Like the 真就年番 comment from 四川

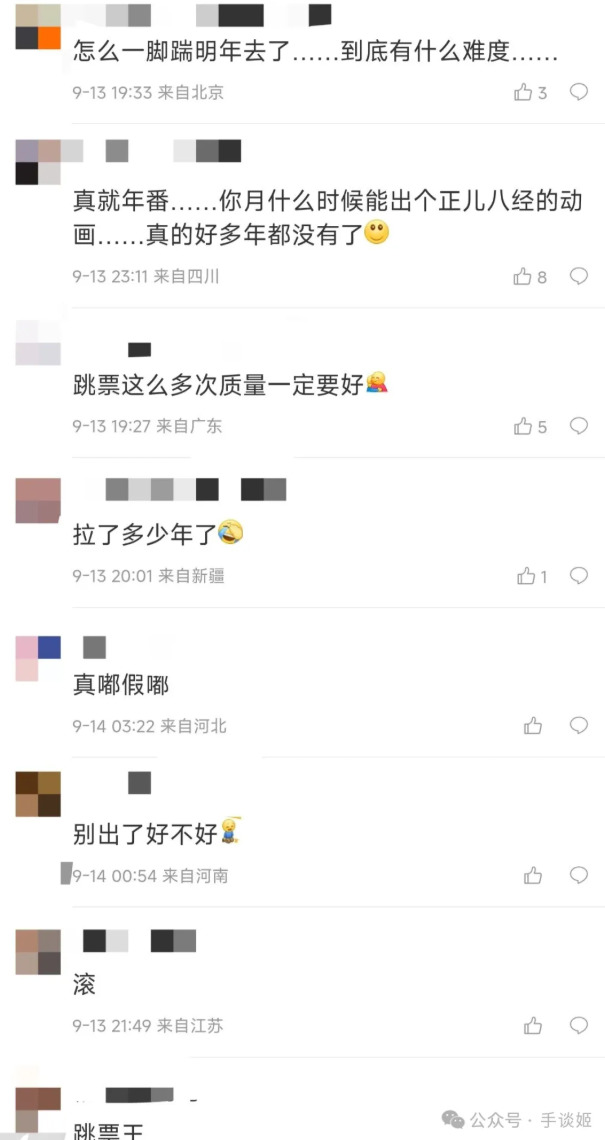(523, 277)
